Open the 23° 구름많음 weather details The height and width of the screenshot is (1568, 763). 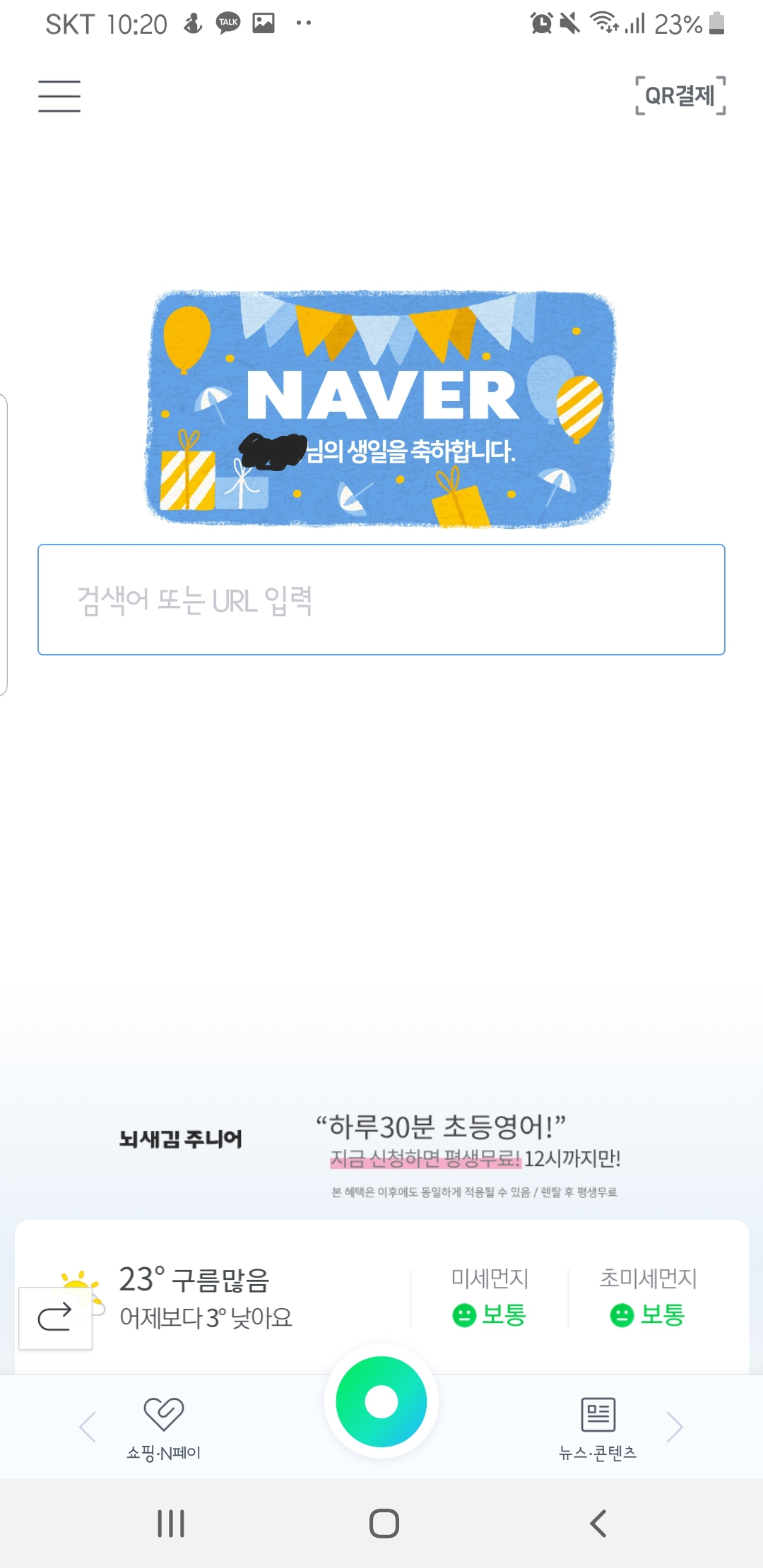206,1298
